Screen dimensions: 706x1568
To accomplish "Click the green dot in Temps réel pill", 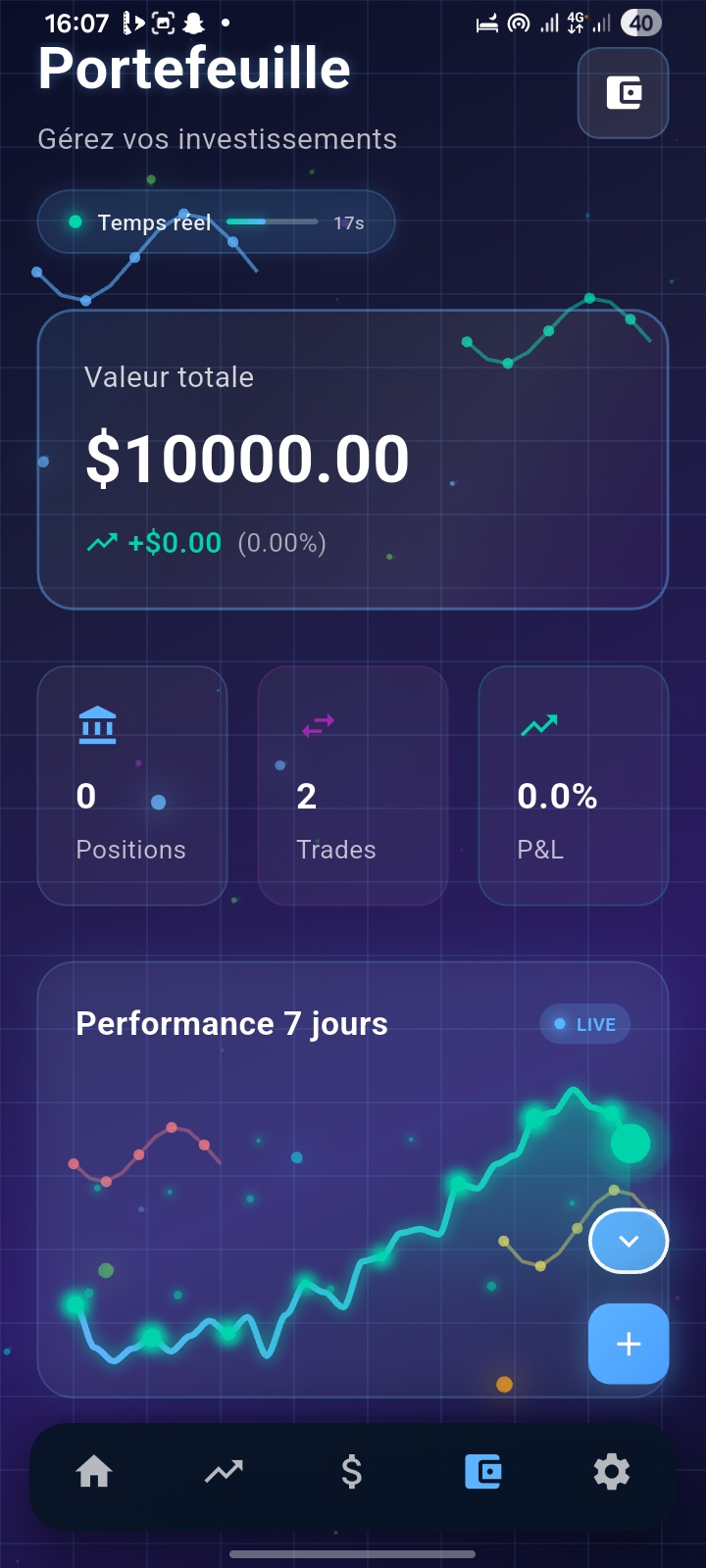I will click(x=75, y=221).
